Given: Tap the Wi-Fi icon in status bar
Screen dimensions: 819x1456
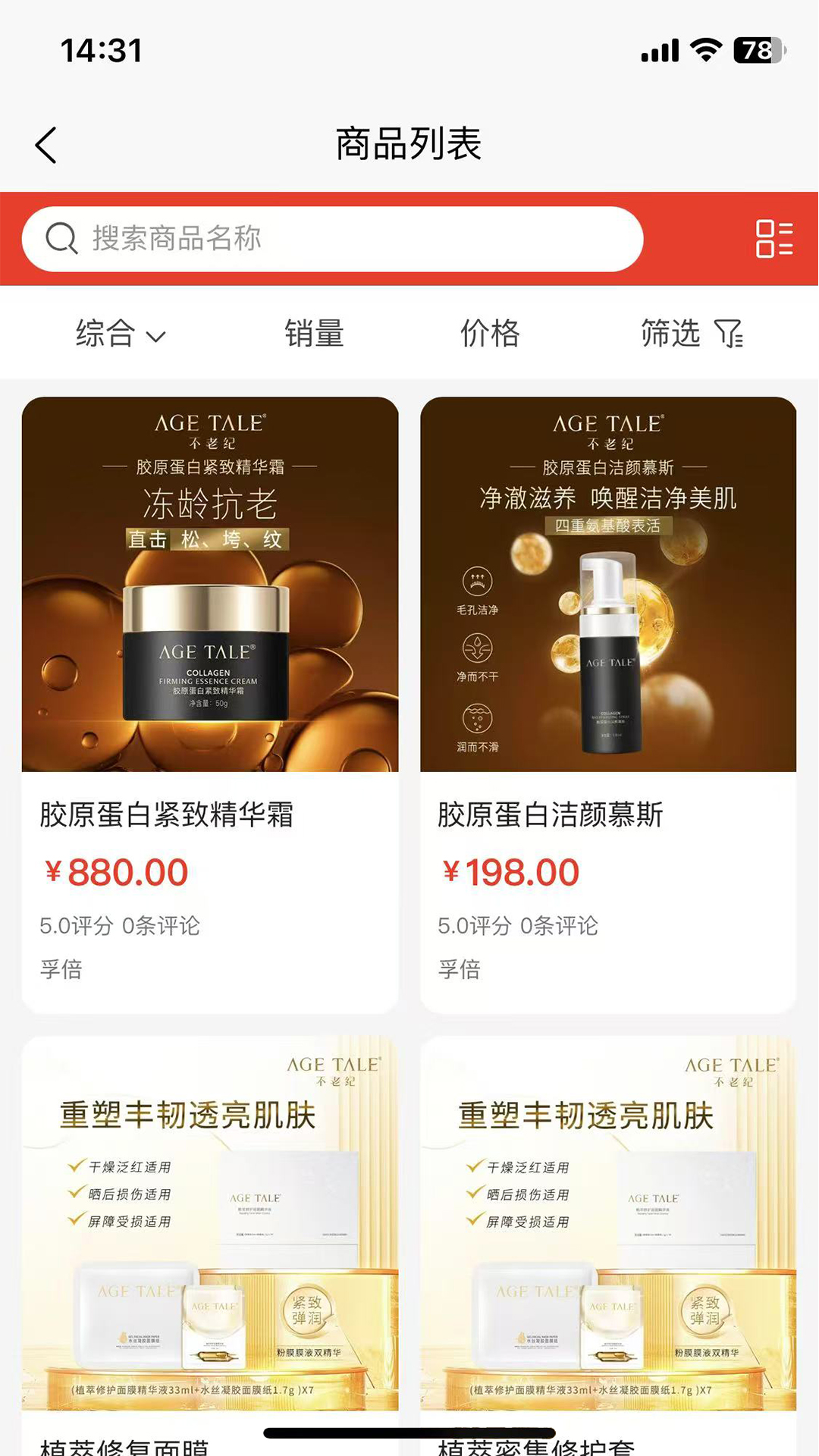Looking at the screenshot, I should (x=705, y=49).
